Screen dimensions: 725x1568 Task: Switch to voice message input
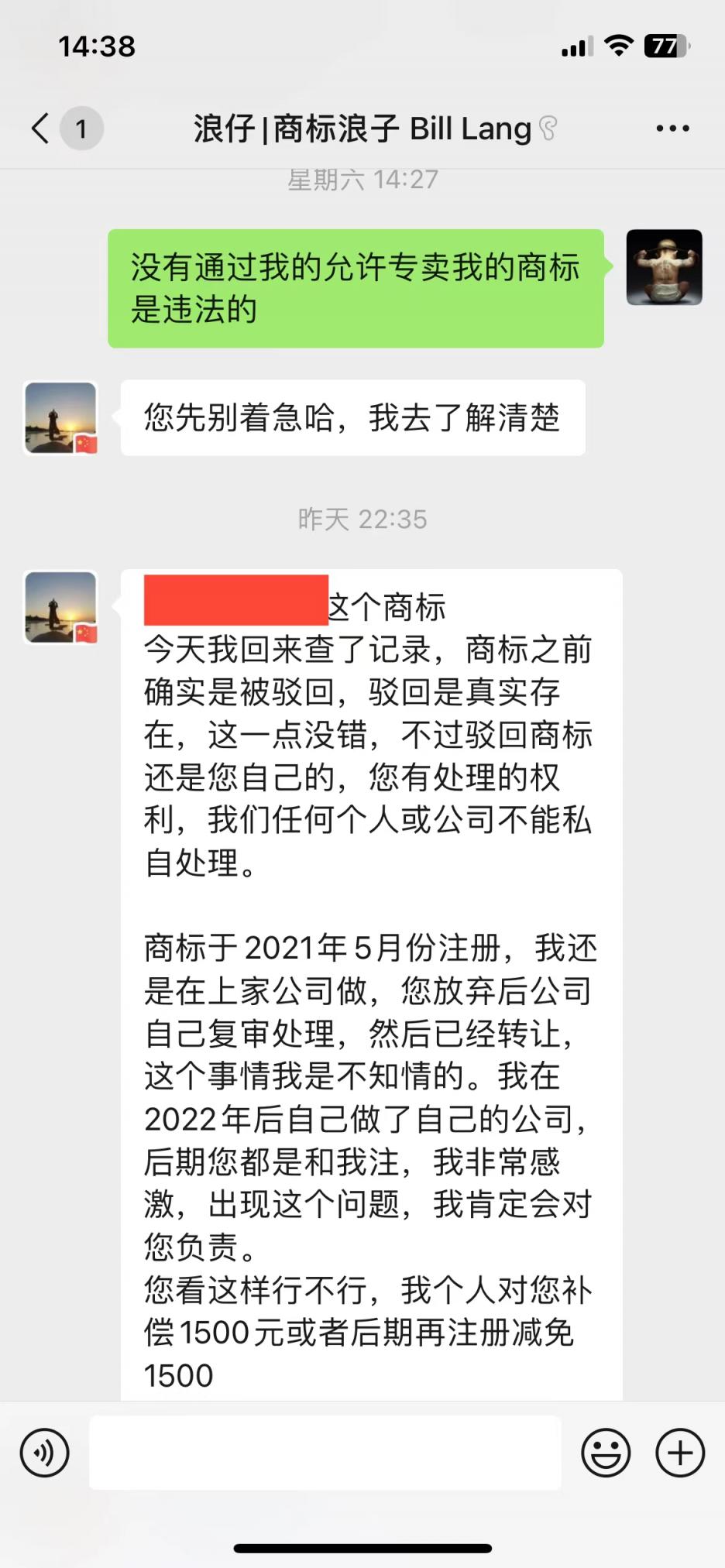[x=45, y=1453]
